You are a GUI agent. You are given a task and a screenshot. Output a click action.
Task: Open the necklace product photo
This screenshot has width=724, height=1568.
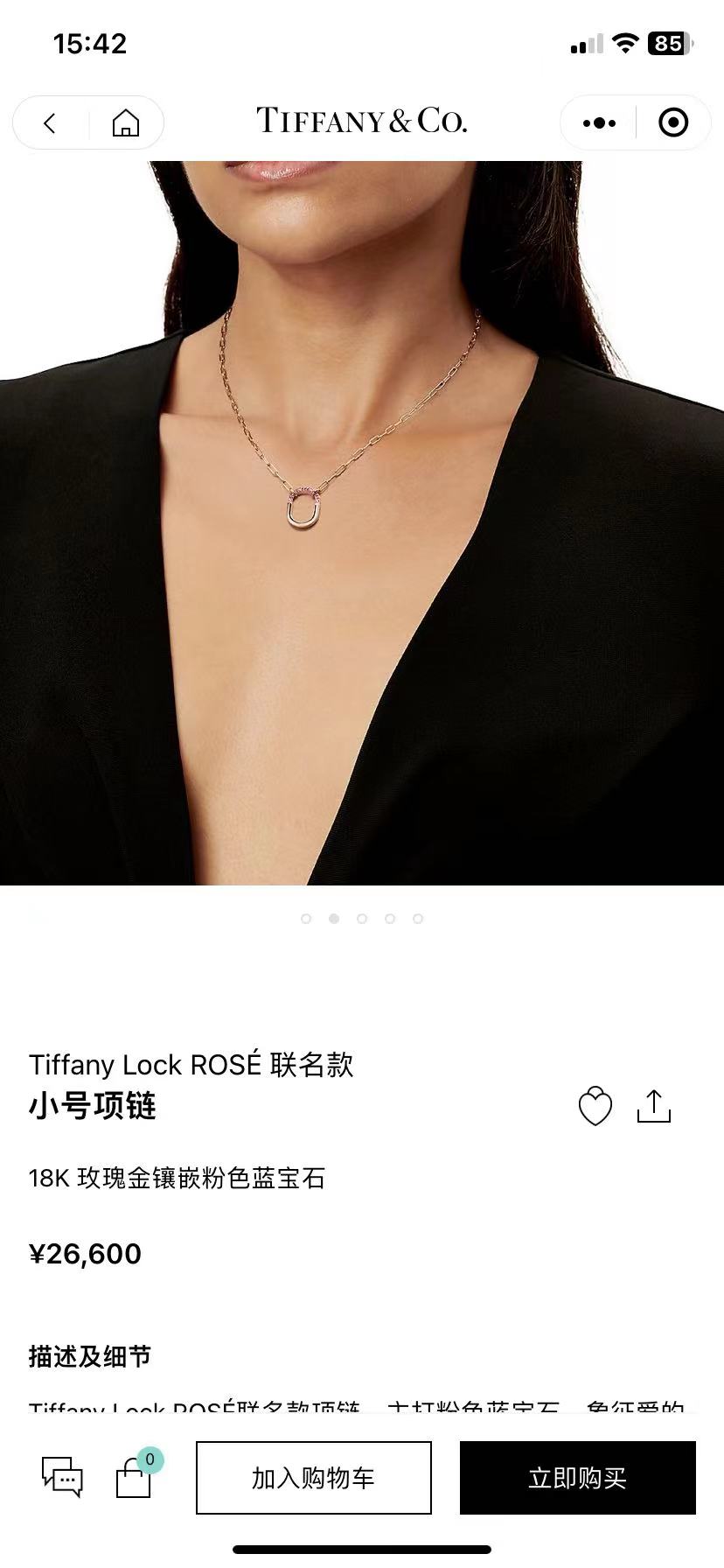(x=362, y=522)
